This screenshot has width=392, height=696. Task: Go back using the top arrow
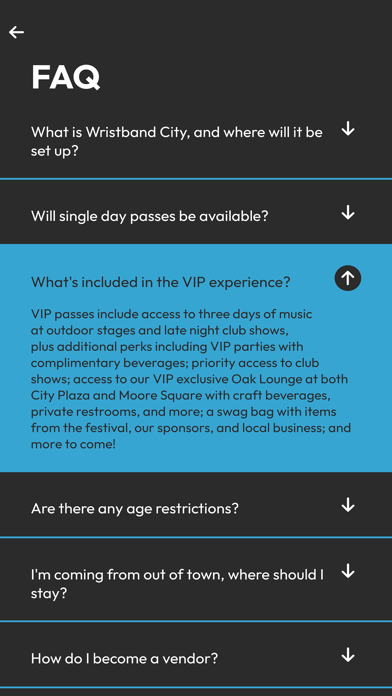tap(16, 32)
